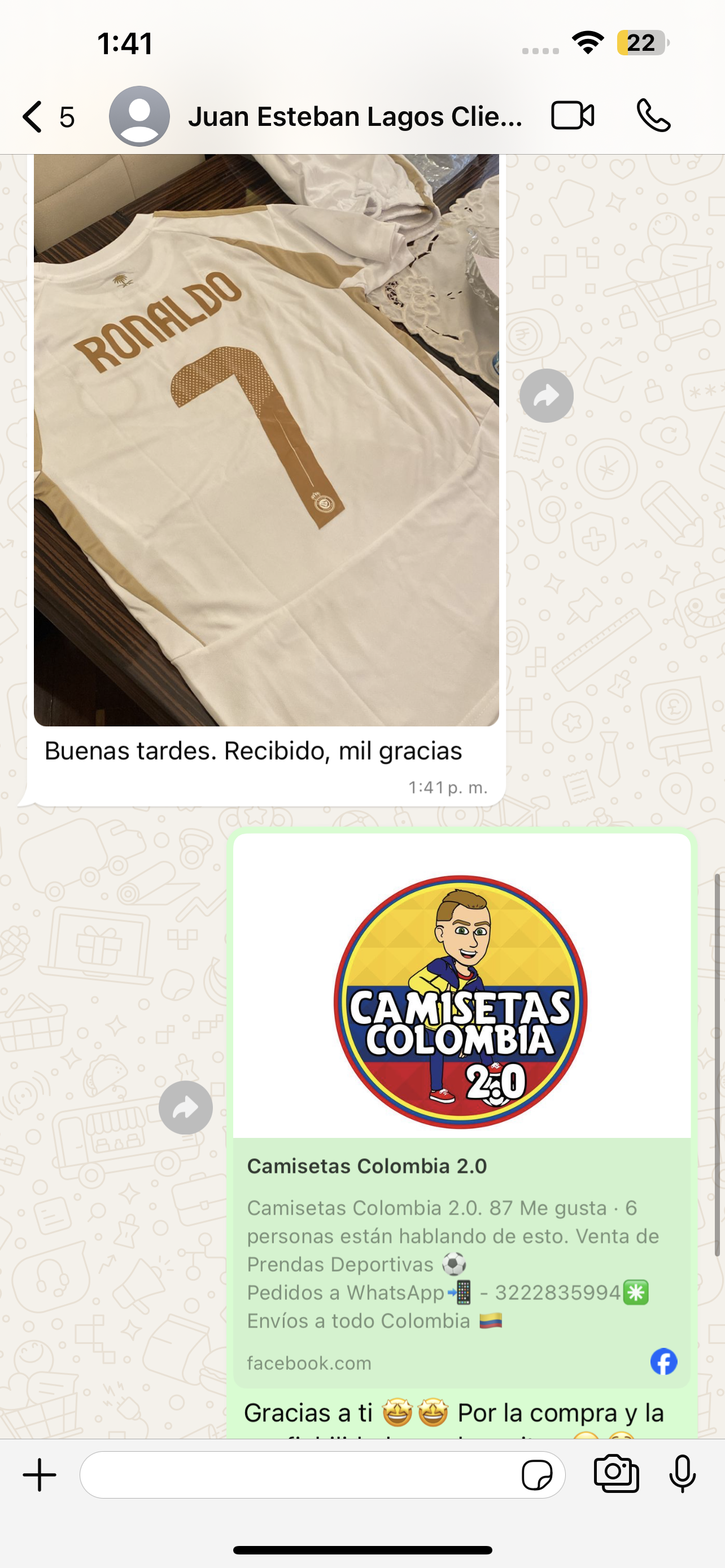Go back to the chats list
725x1568 pixels.
coord(47,116)
